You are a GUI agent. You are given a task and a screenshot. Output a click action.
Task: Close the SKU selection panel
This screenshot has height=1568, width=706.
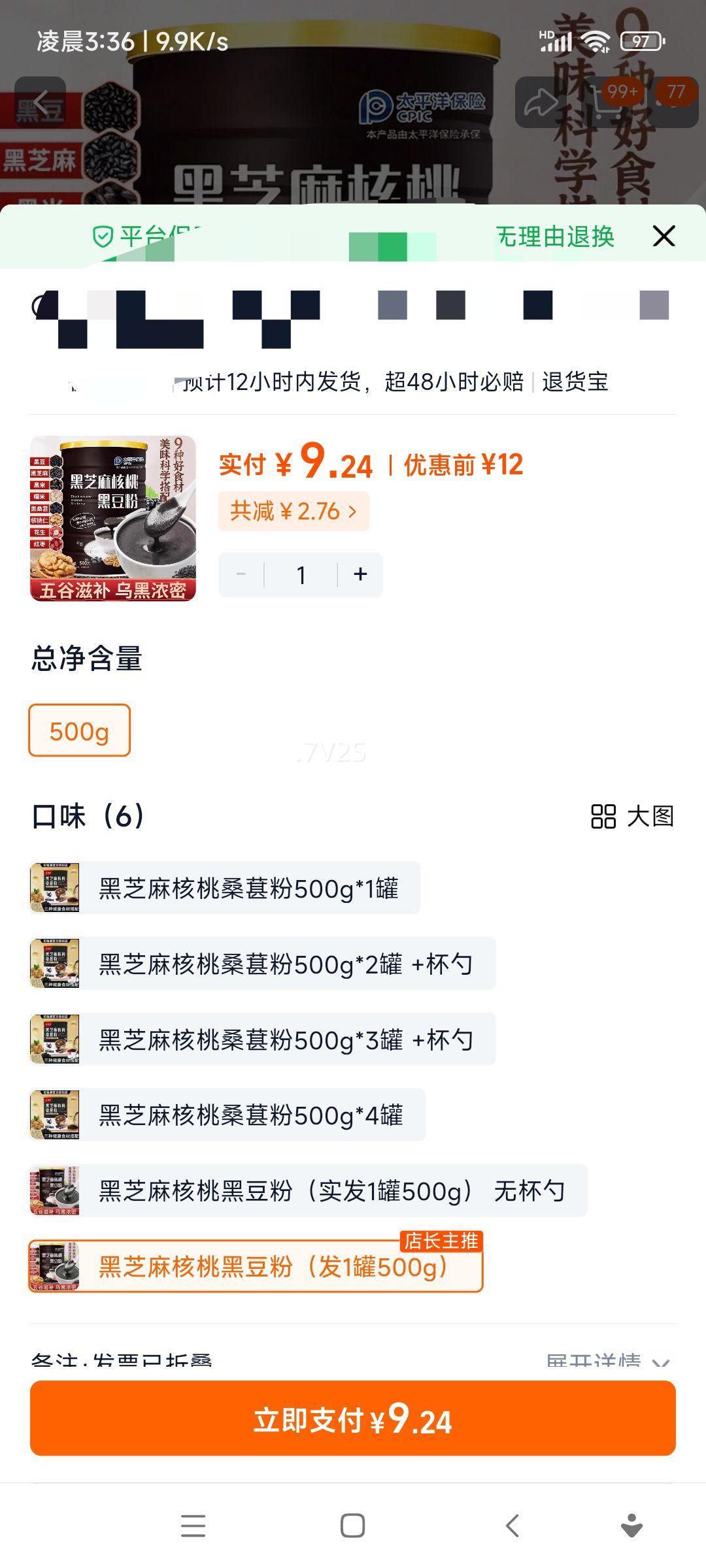tap(664, 237)
